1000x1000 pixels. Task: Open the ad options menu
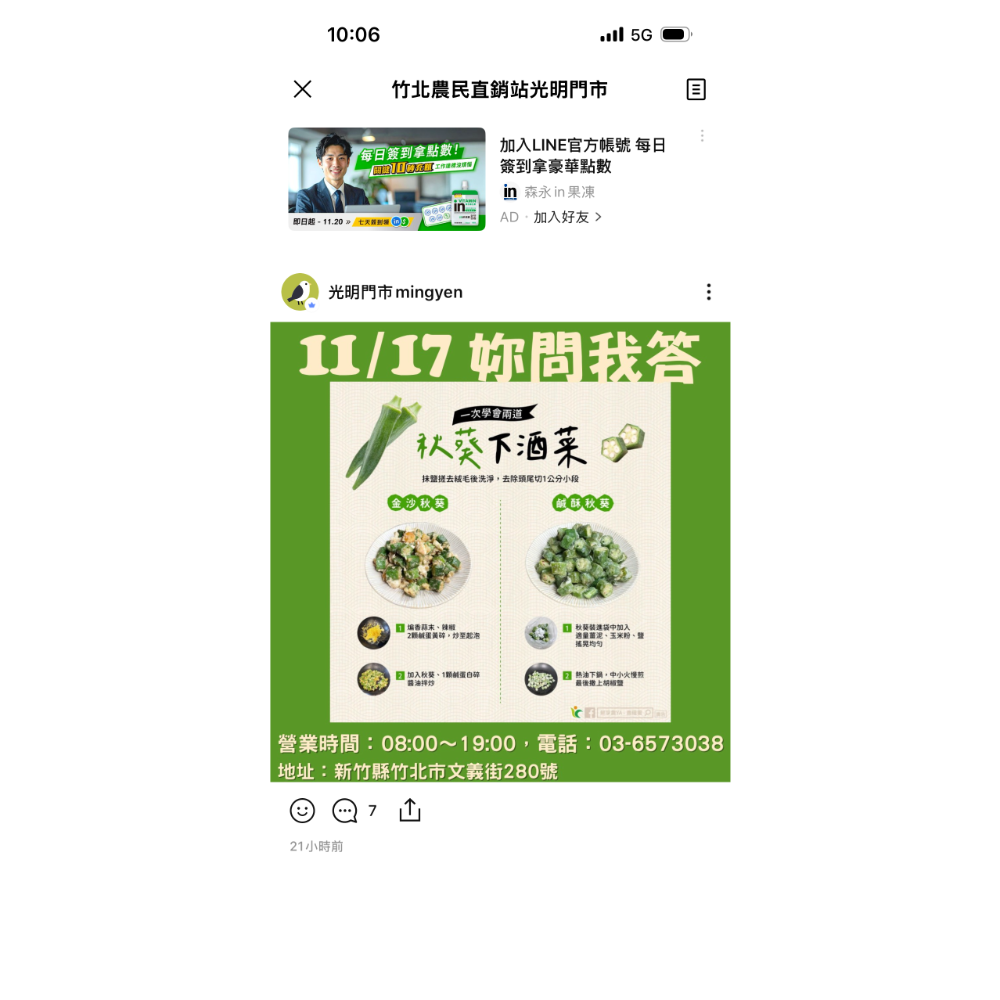pyautogui.click(x=702, y=136)
